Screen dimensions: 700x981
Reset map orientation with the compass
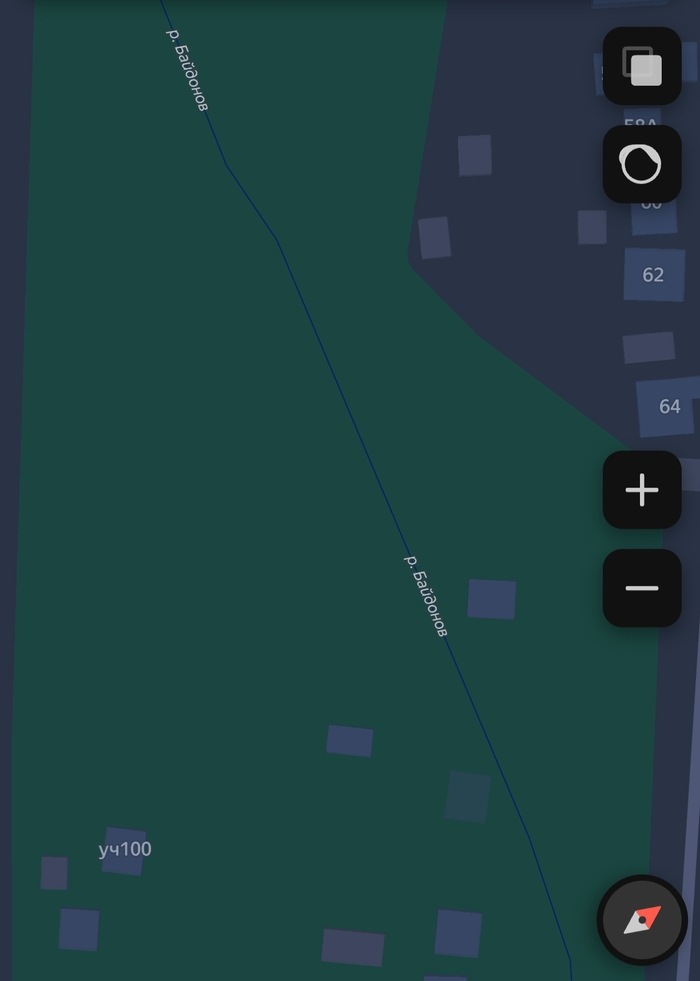coord(642,919)
